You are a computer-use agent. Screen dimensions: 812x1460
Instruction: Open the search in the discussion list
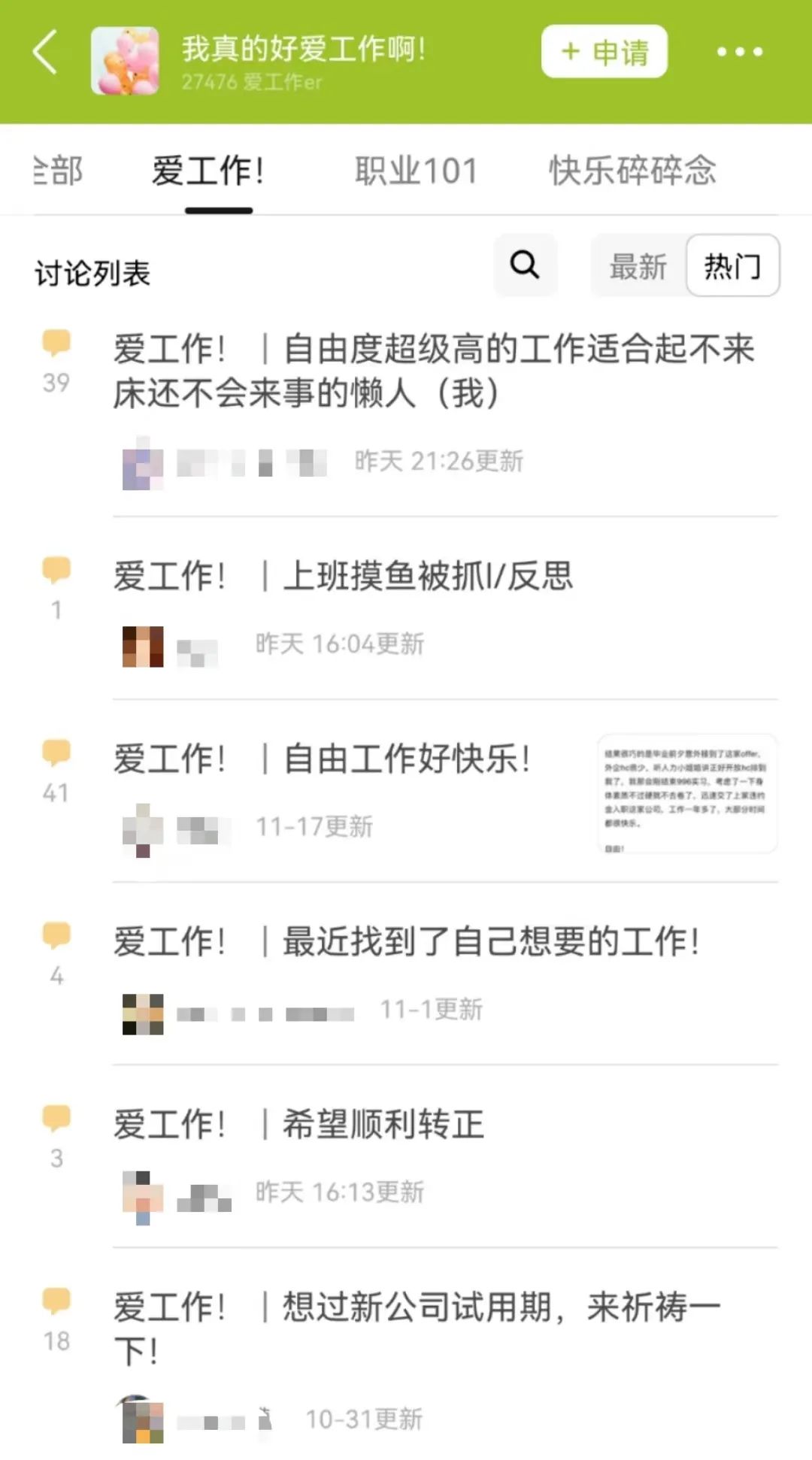click(525, 266)
